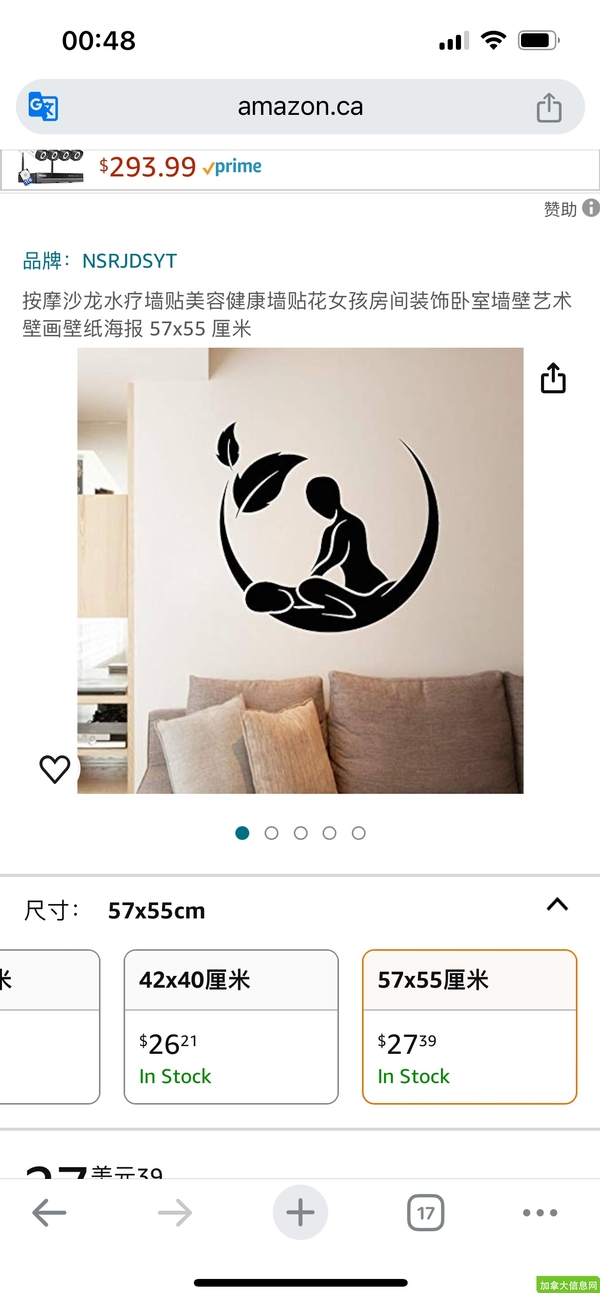View the massage wall sticker image
The height and width of the screenshot is (1293, 600).
point(300,570)
